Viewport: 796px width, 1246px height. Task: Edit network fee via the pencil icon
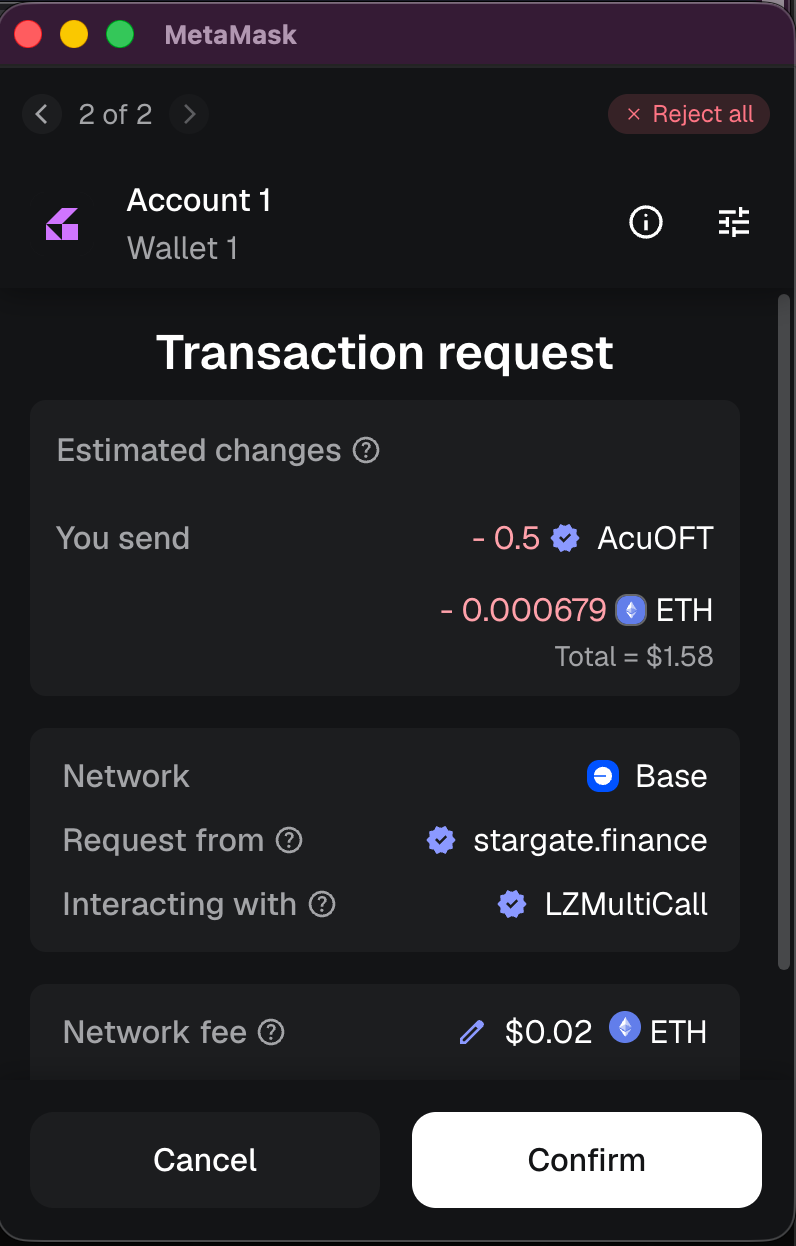(x=471, y=1031)
